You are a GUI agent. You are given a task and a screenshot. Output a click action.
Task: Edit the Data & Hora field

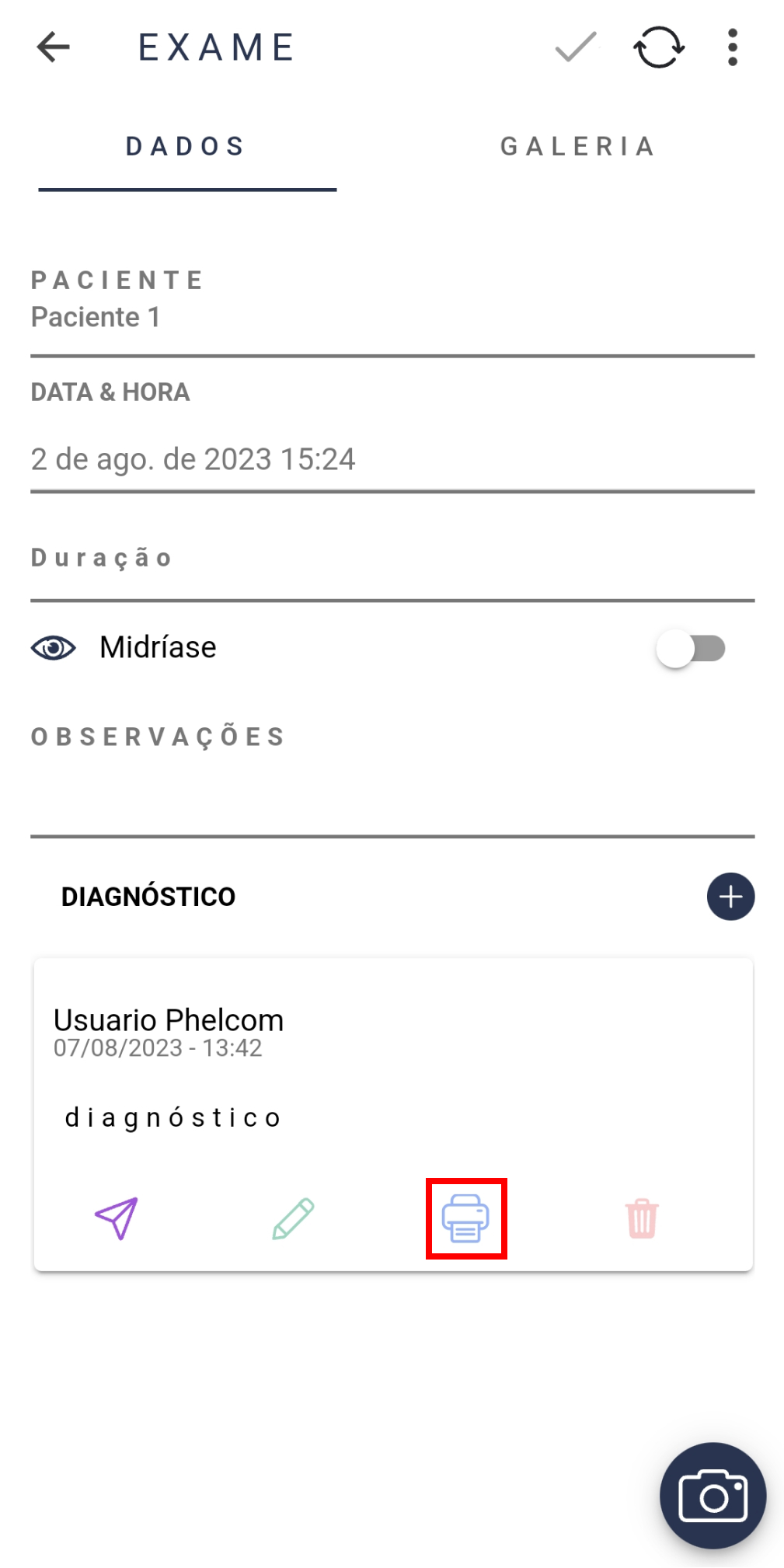pyautogui.click(x=392, y=459)
